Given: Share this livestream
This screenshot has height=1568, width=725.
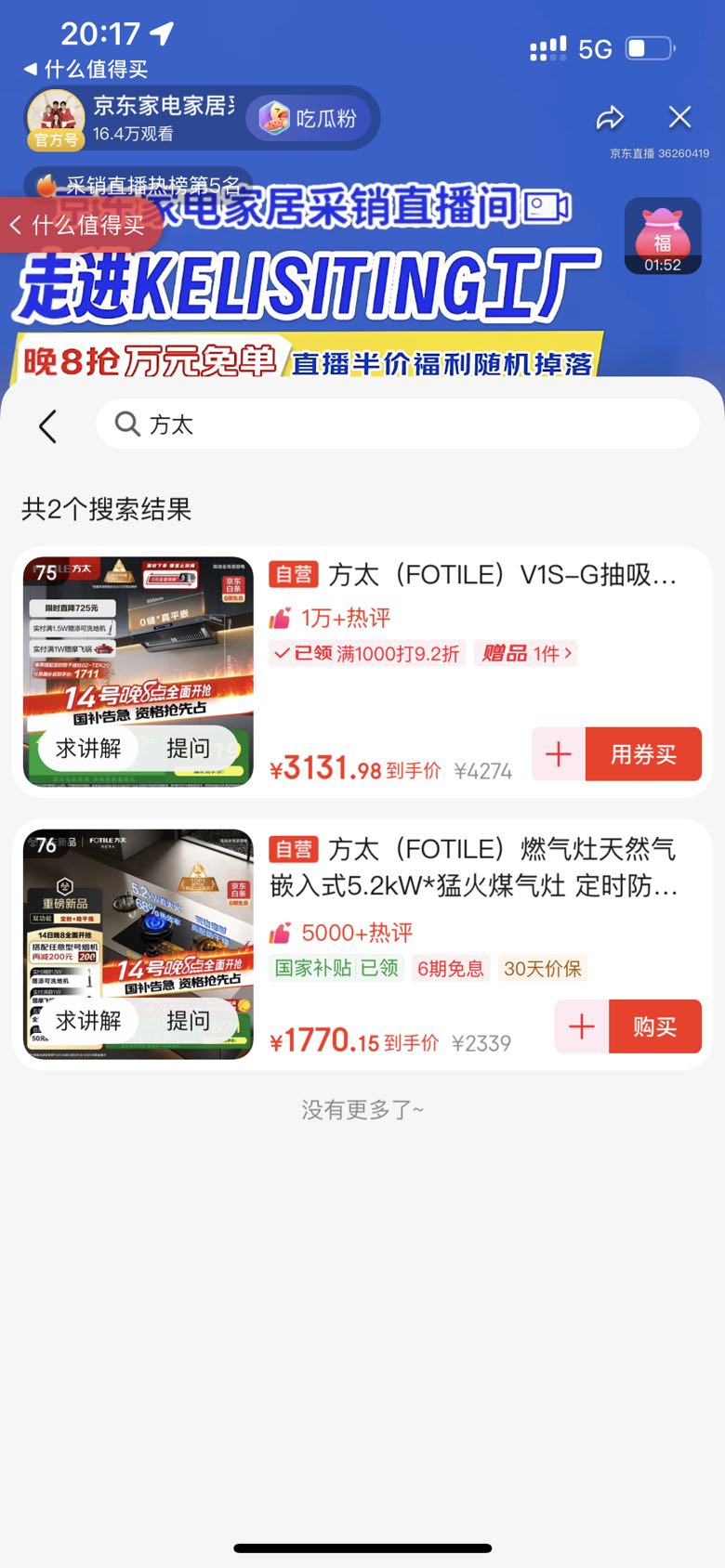Looking at the screenshot, I should pos(610,118).
